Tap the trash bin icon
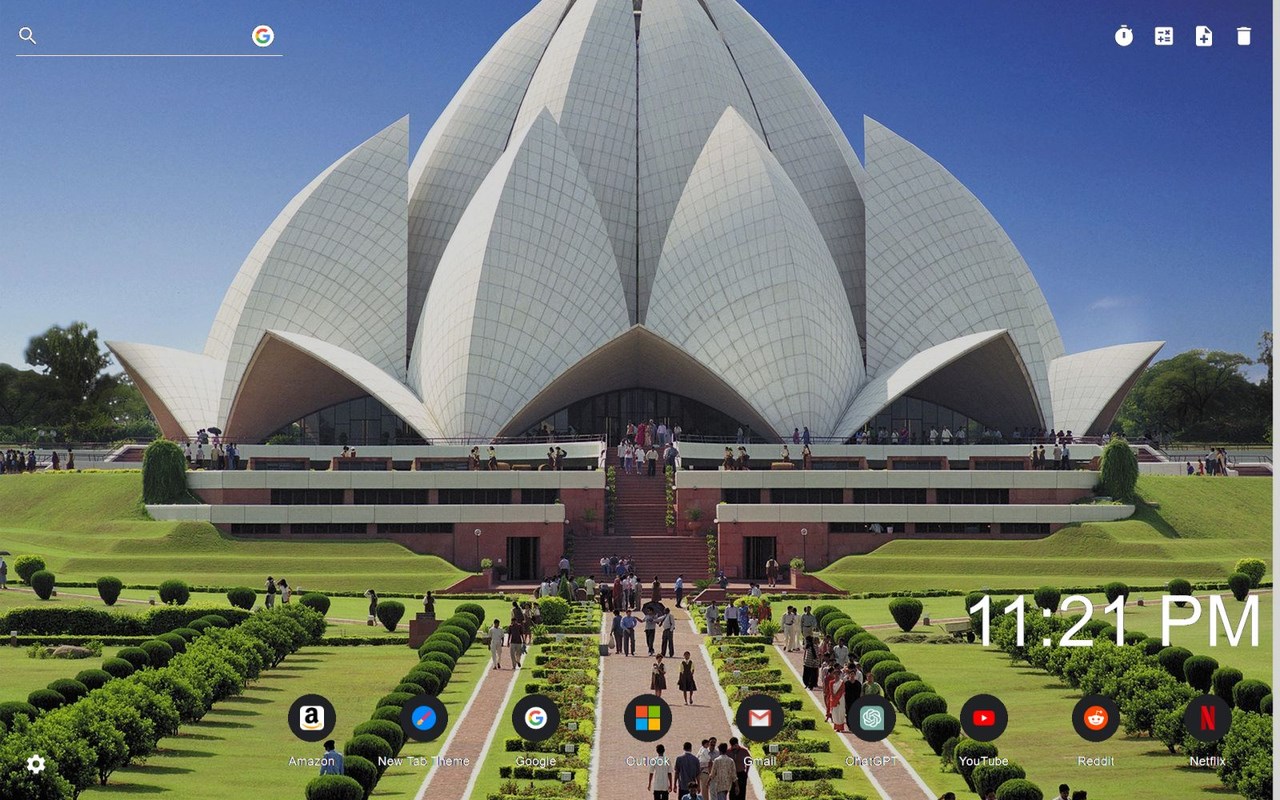Image resolution: width=1280 pixels, height=800 pixels. click(1244, 36)
